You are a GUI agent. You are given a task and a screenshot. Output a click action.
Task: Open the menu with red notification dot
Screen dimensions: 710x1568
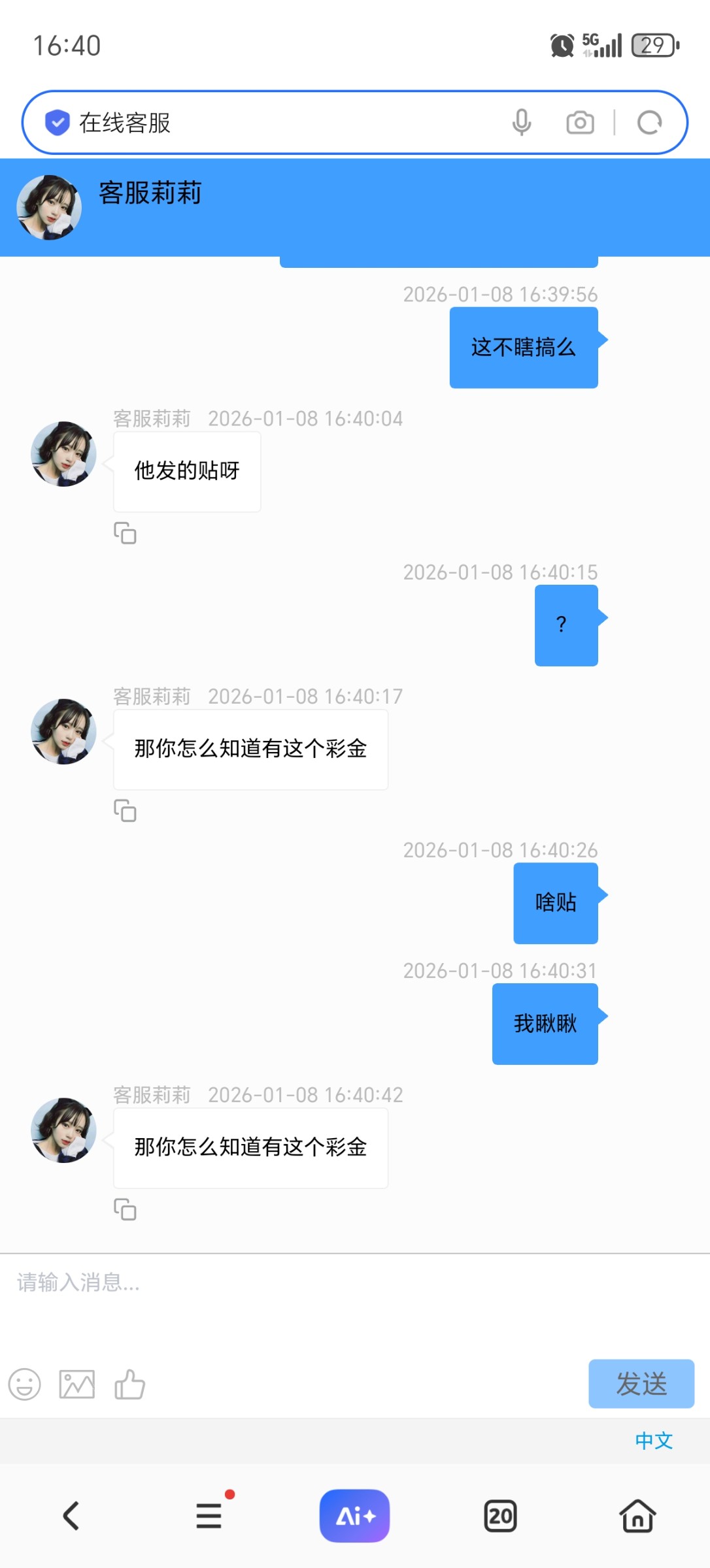pyautogui.click(x=208, y=1516)
